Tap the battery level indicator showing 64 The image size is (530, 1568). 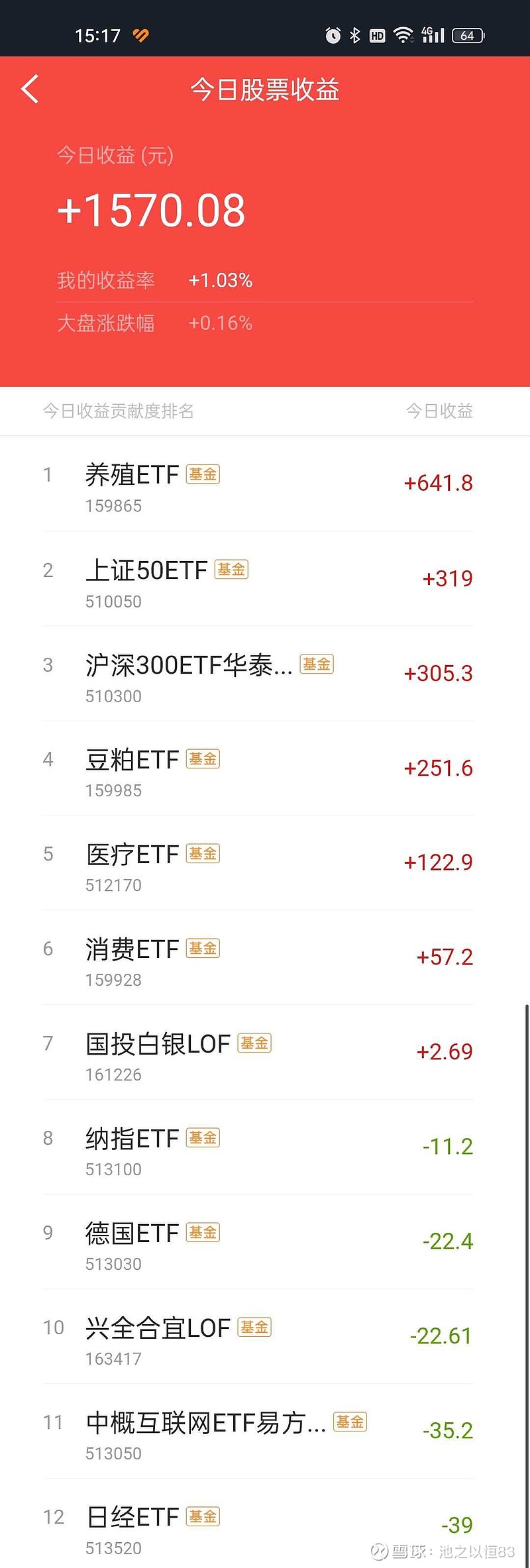pos(467,36)
